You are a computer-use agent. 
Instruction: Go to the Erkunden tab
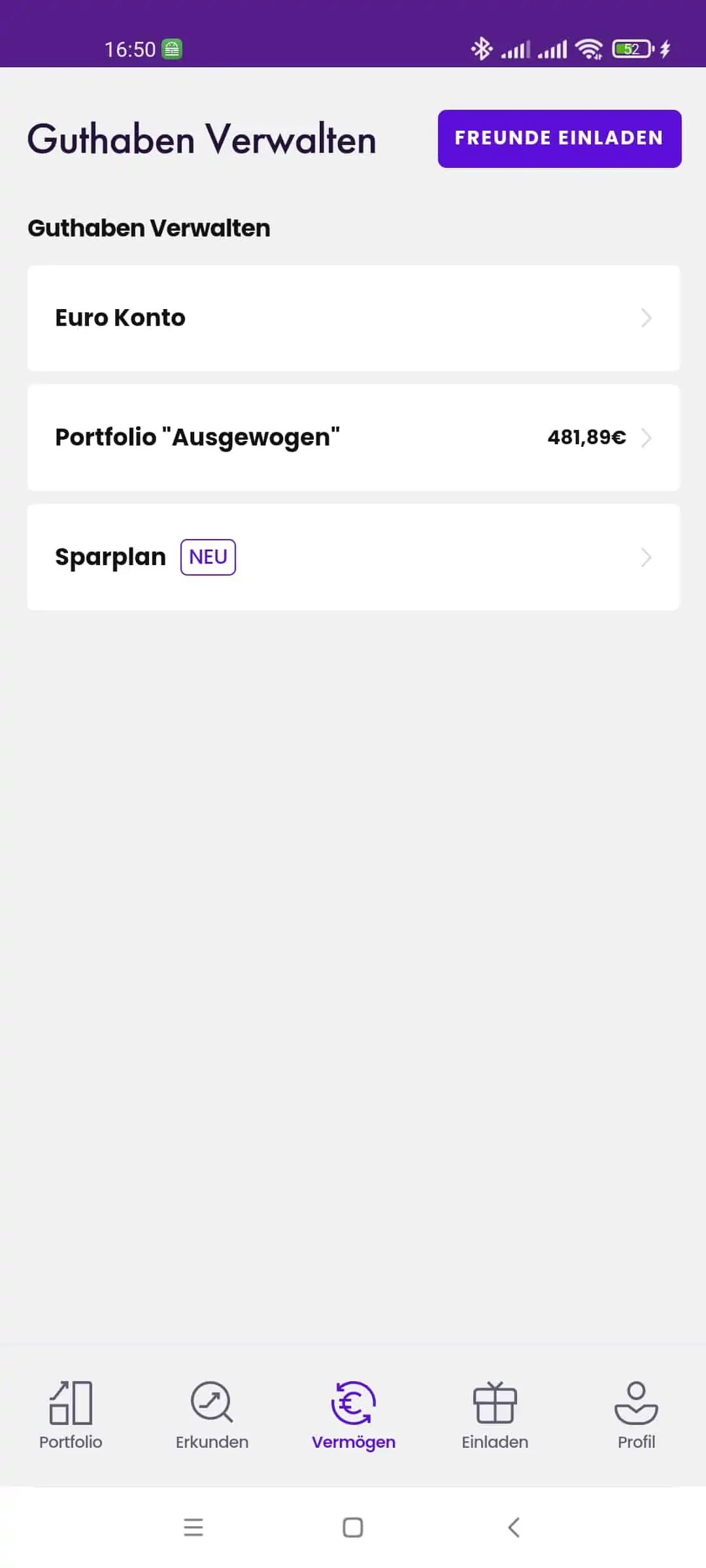[x=212, y=1415]
